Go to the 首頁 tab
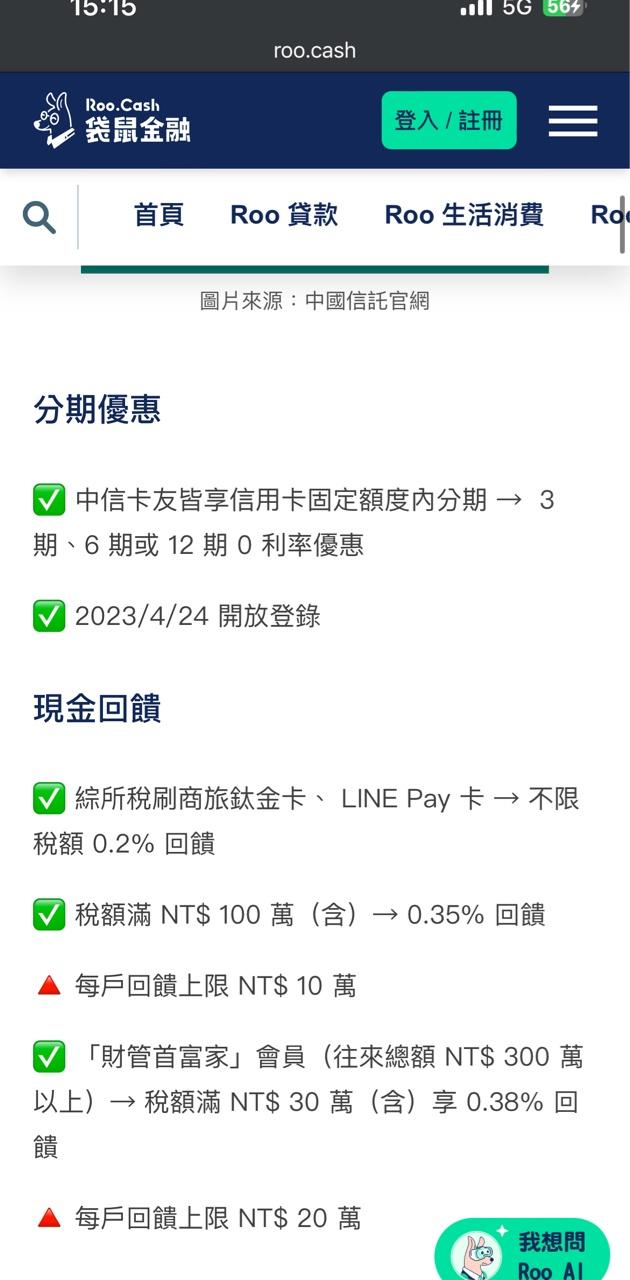630x1280 pixels. (159, 215)
